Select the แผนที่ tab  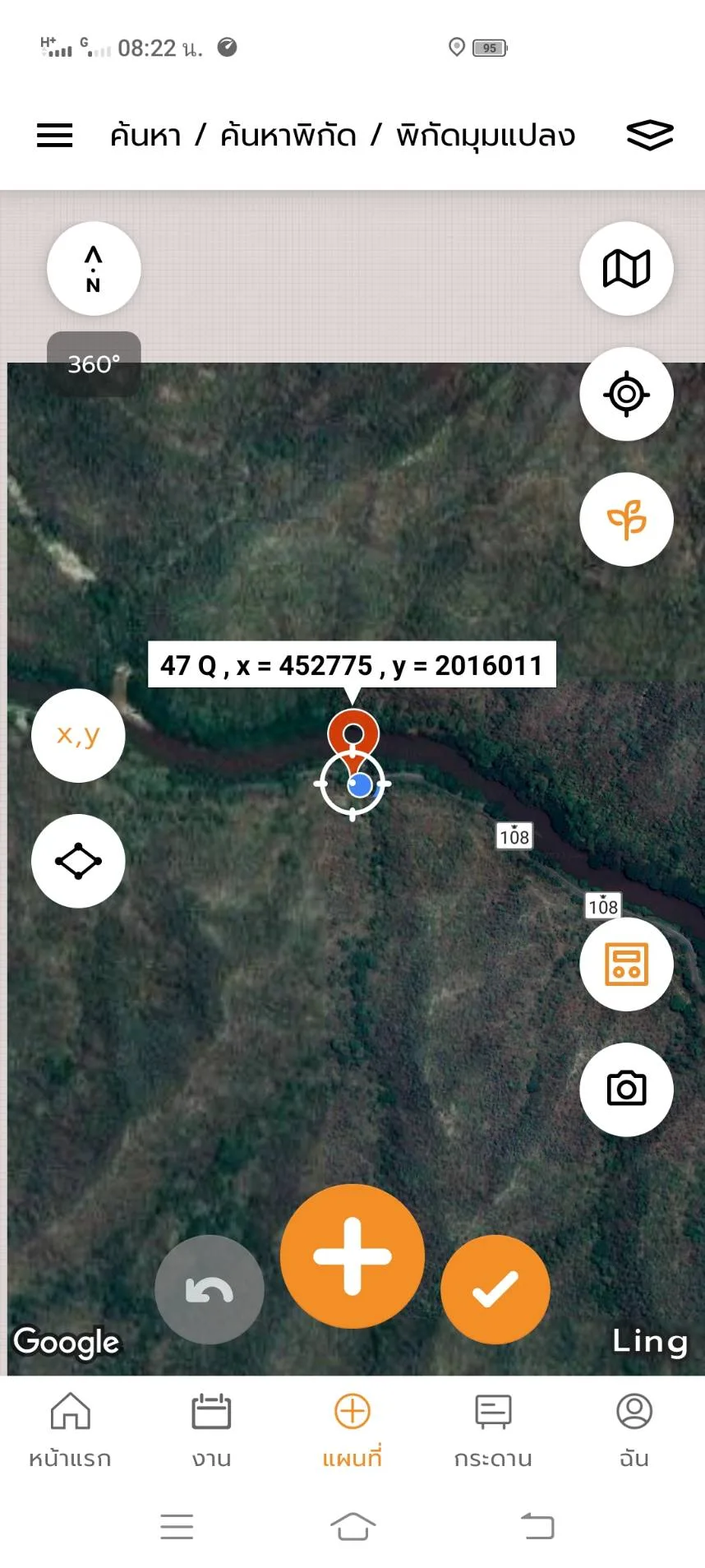352,1431
